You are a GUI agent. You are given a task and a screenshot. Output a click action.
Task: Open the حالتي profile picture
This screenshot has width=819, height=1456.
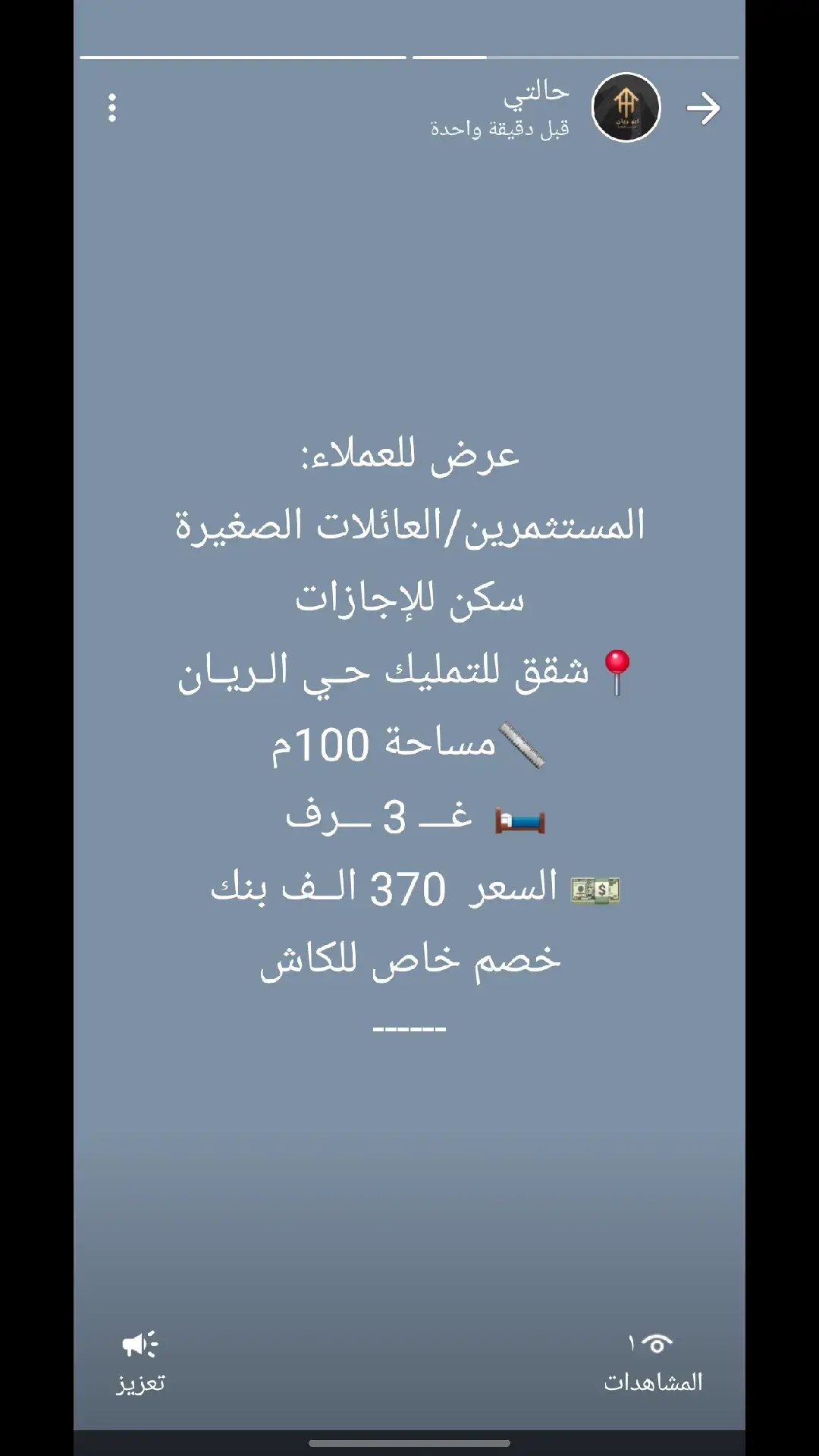(x=626, y=108)
